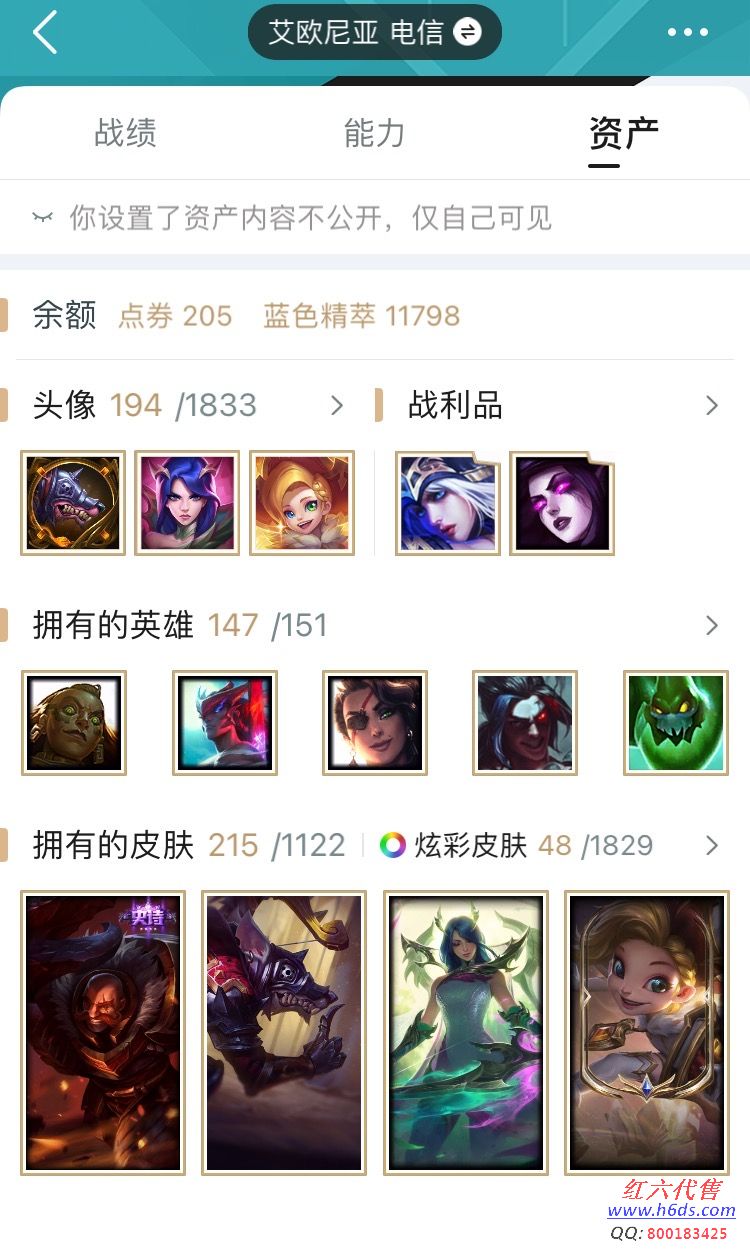The width and height of the screenshot is (750, 1252).
Task: Open the blonde girl avatar under 头像
Action: tap(302, 503)
